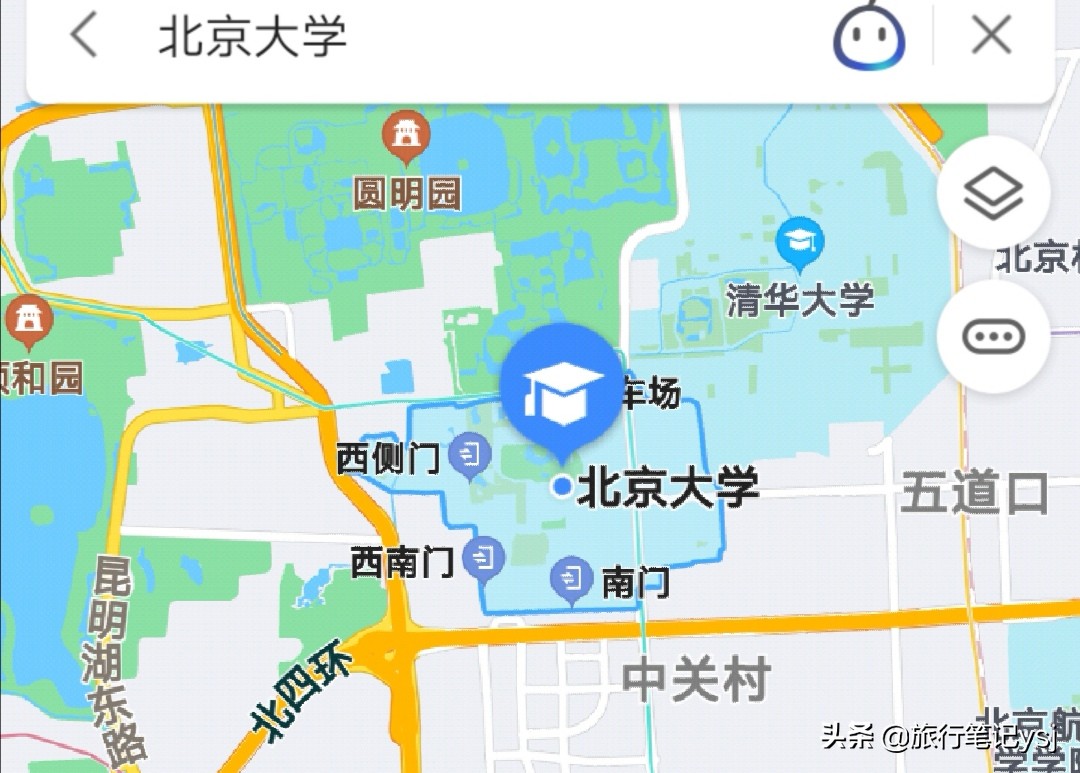The width and height of the screenshot is (1080, 773).
Task: Open the map layers button
Action: click(x=993, y=193)
